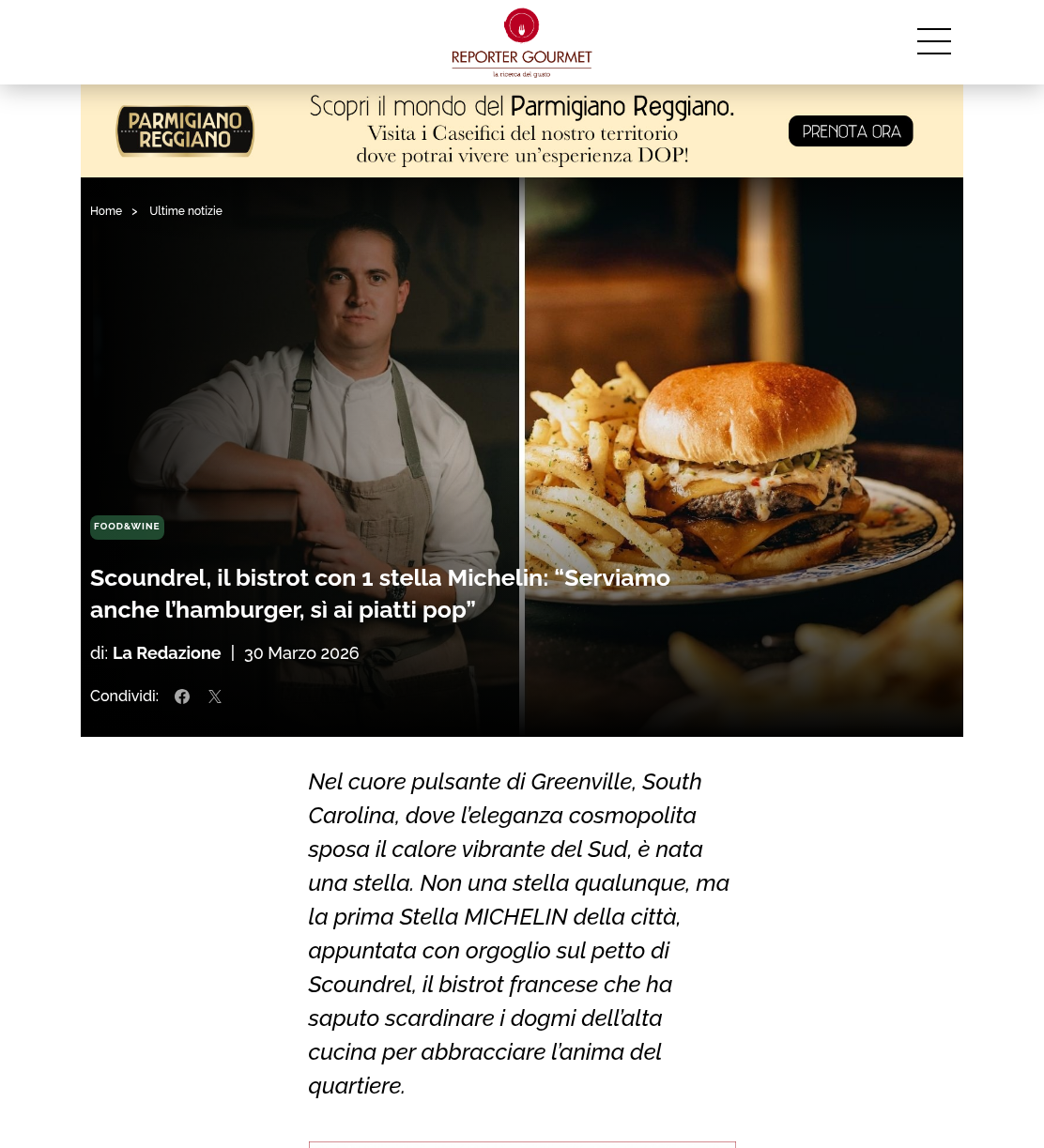Share the article on Facebook
This screenshot has height=1148, width=1044.
click(x=182, y=696)
